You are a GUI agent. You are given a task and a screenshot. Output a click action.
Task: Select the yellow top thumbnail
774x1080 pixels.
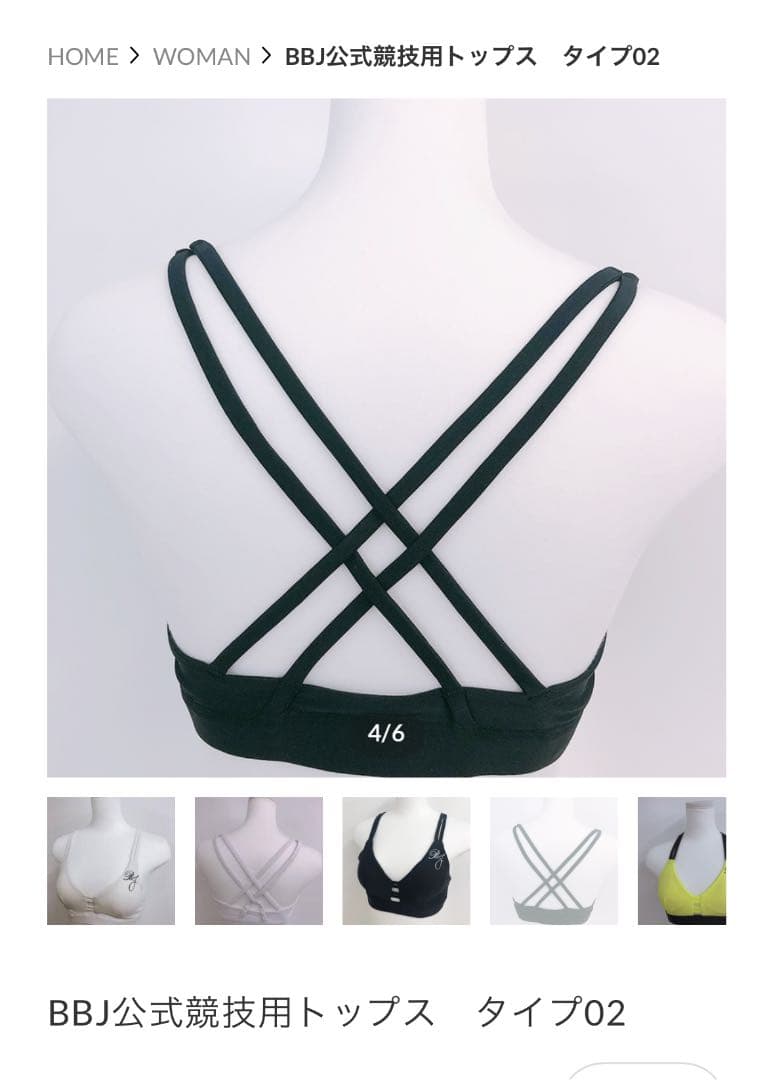click(x=682, y=860)
